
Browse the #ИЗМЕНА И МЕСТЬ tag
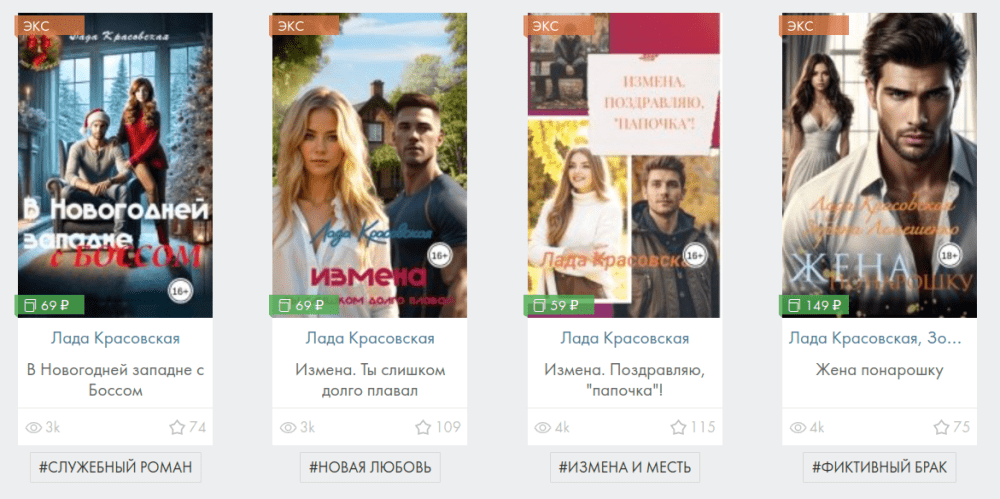[x=625, y=467]
